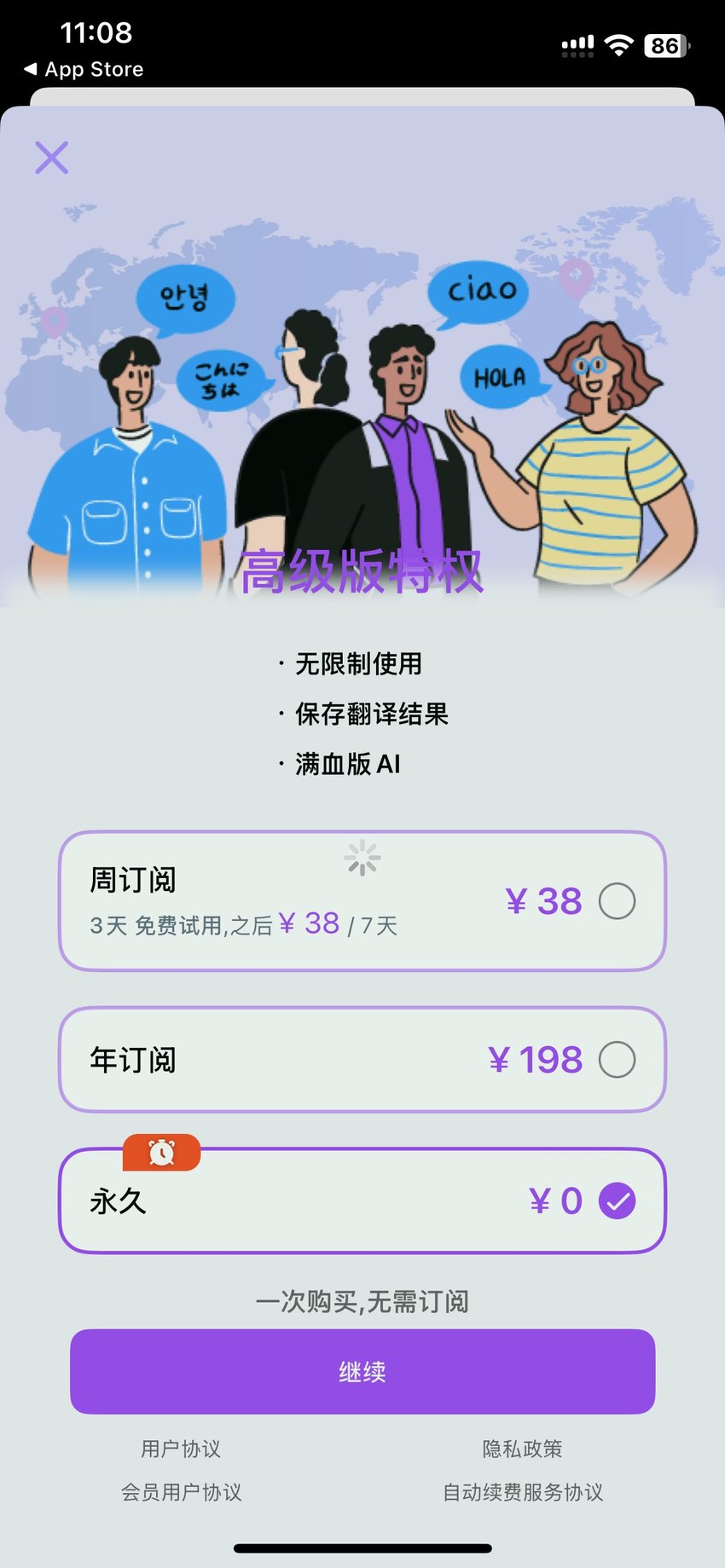Image resolution: width=725 pixels, height=1568 pixels.
Task: Return to App Store via back link
Action: point(84,69)
